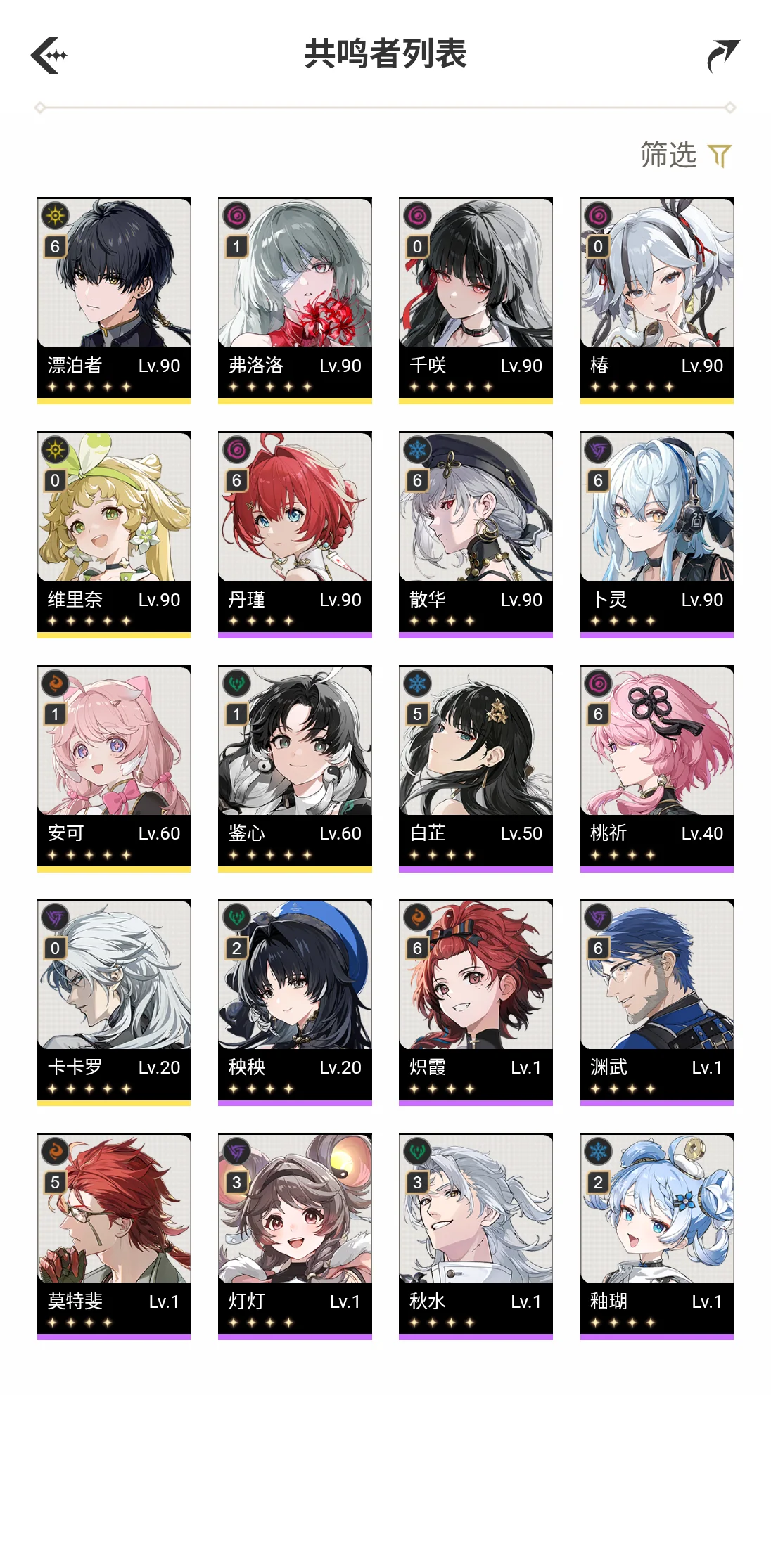Select 散华 from the list
This screenshot has width=771, height=1568.
[476, 533]
